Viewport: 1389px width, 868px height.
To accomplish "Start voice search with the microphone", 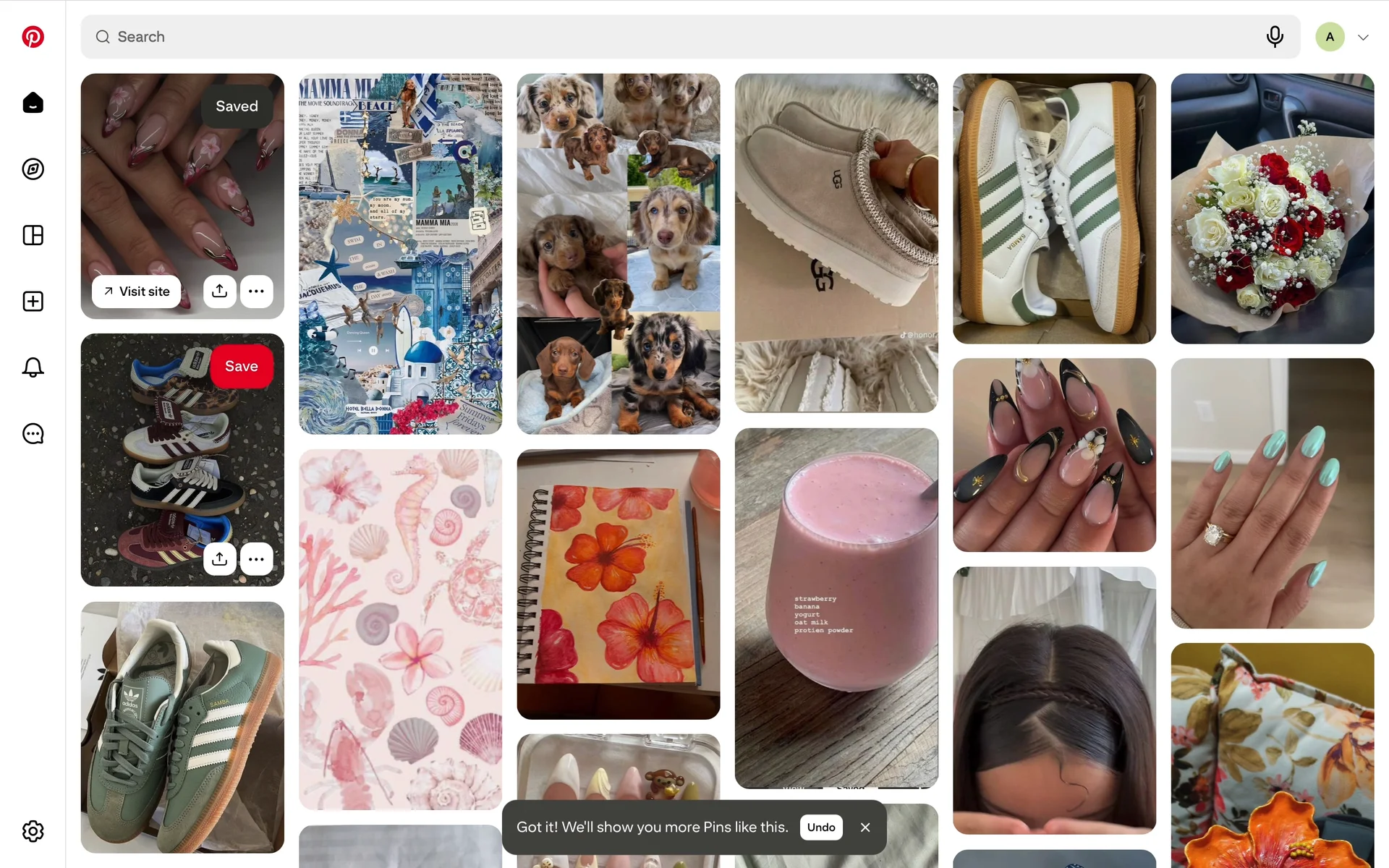I will tap(1275, 37).
